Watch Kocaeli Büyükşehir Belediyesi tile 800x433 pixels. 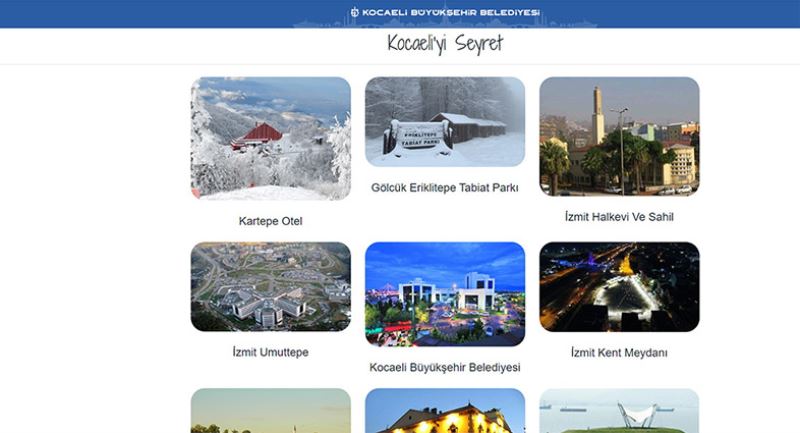[x=445, y=294]
